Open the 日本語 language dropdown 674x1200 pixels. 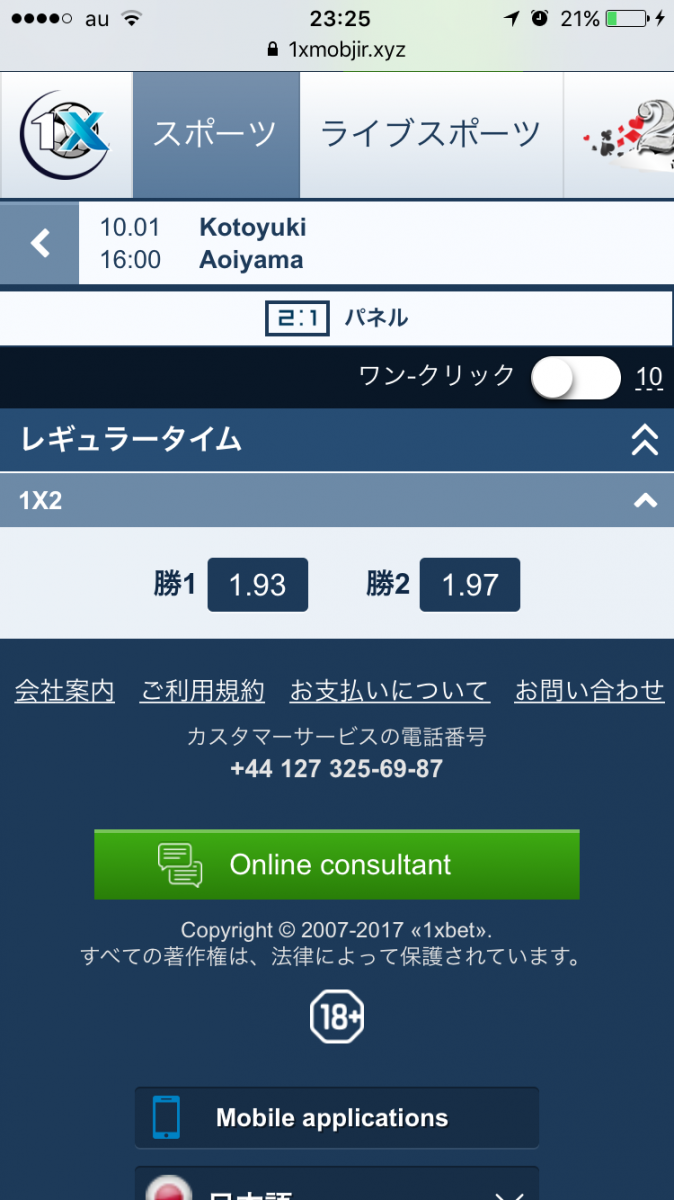pyautogui.click(x=337, y=1188)
